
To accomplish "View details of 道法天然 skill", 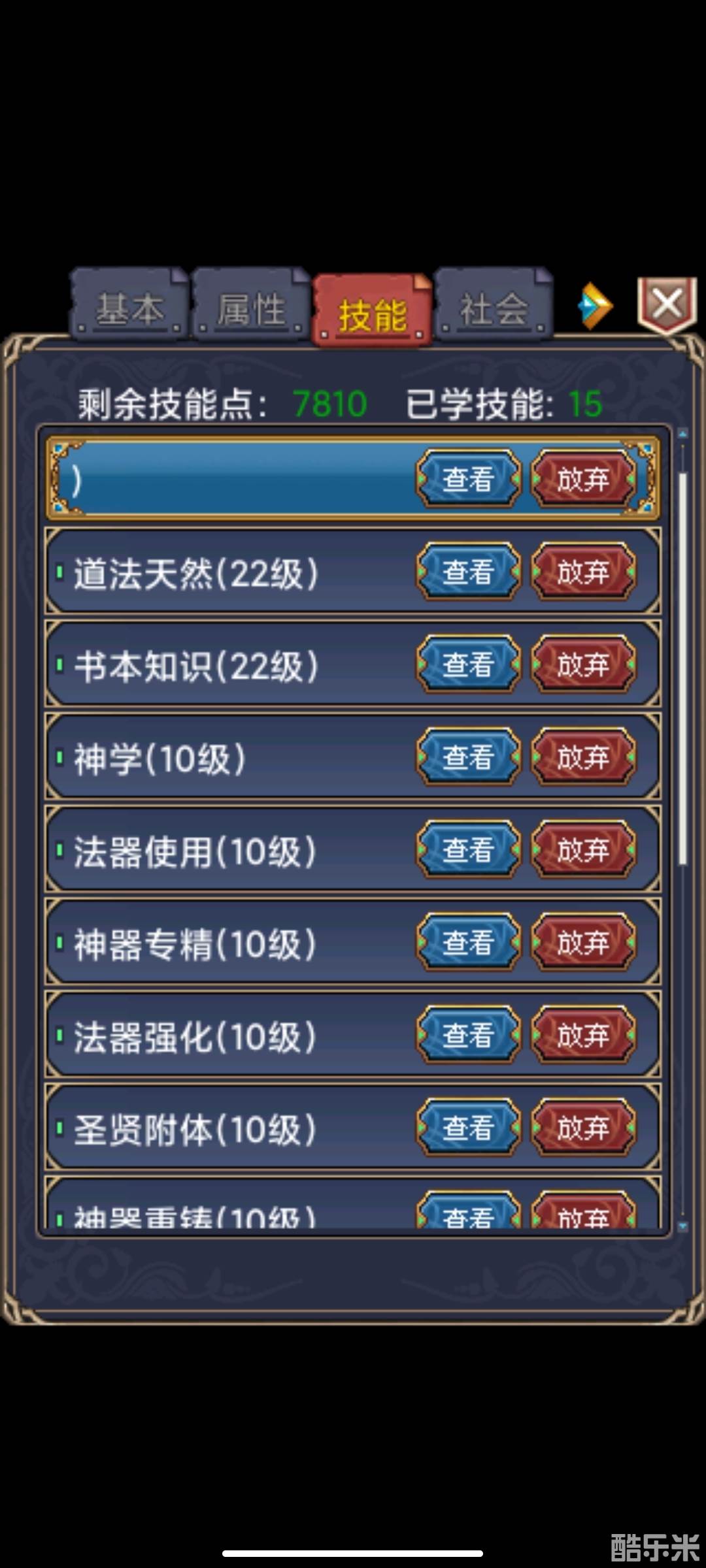I will click(x=468, y=572).
